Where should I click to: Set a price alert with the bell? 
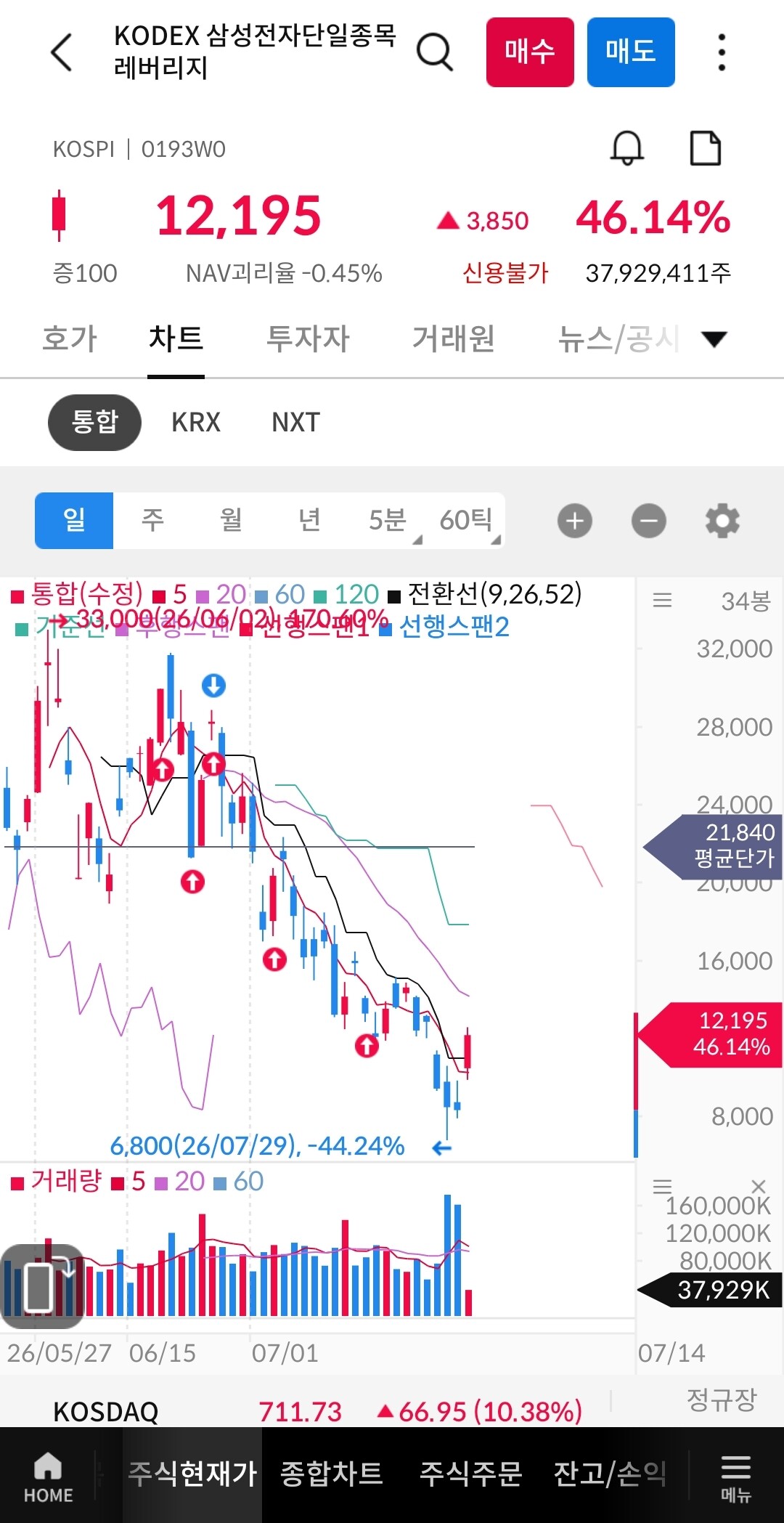tap(627, 148)
